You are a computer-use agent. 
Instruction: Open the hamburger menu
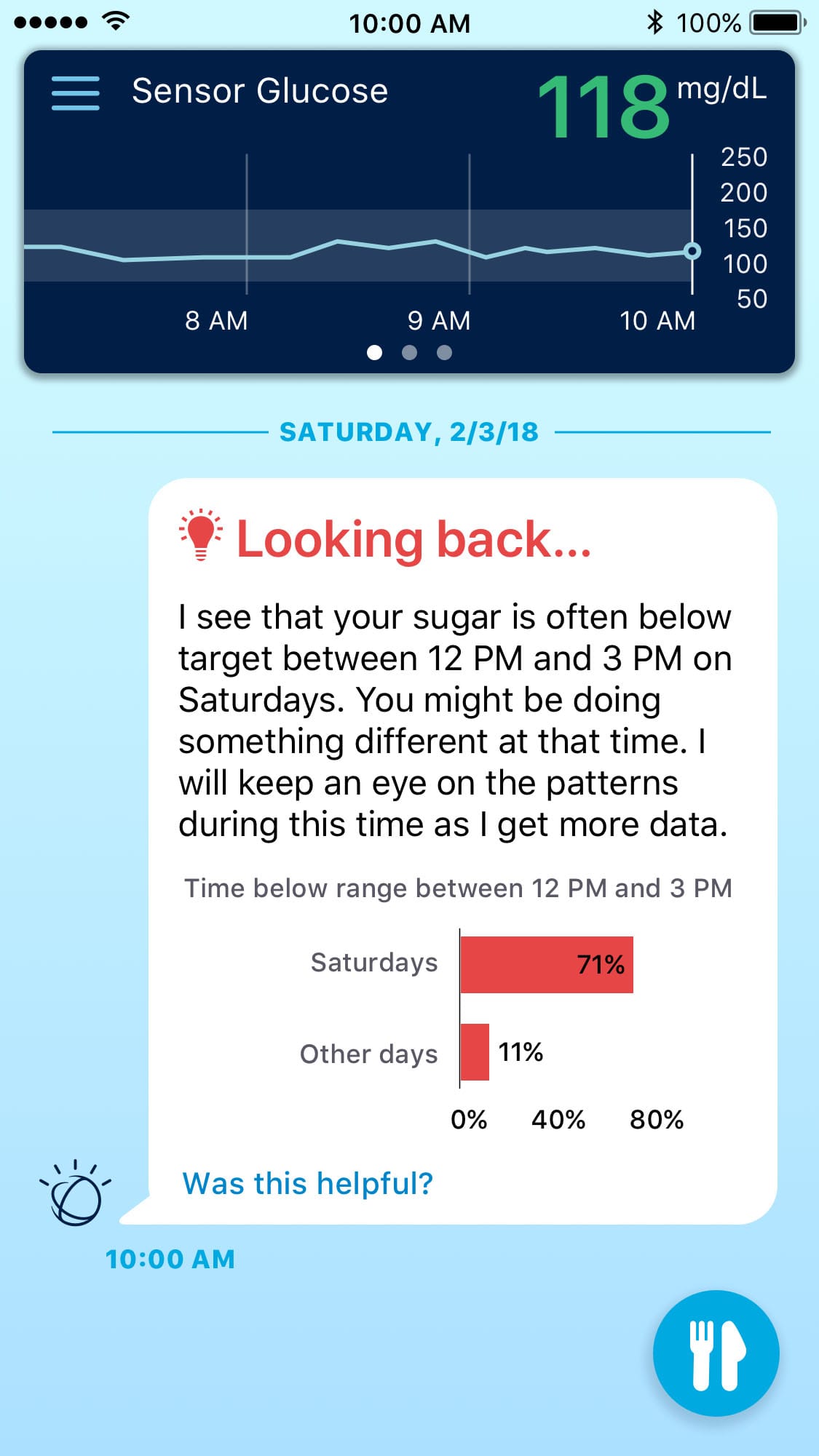[76, 93]
